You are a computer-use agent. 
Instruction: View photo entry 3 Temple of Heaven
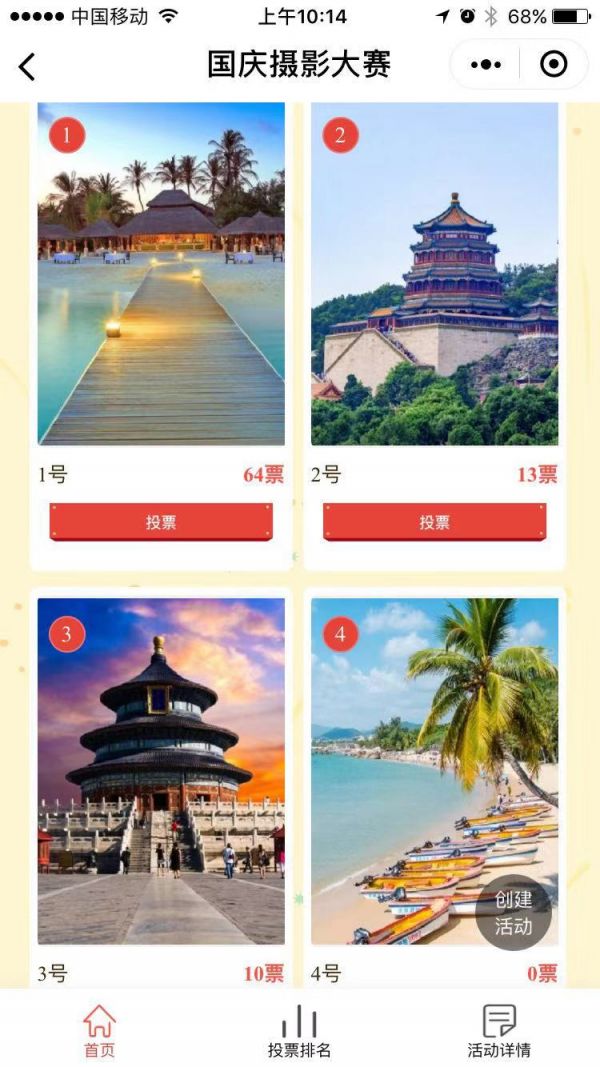pyautogui.click(x=161, y=771)
